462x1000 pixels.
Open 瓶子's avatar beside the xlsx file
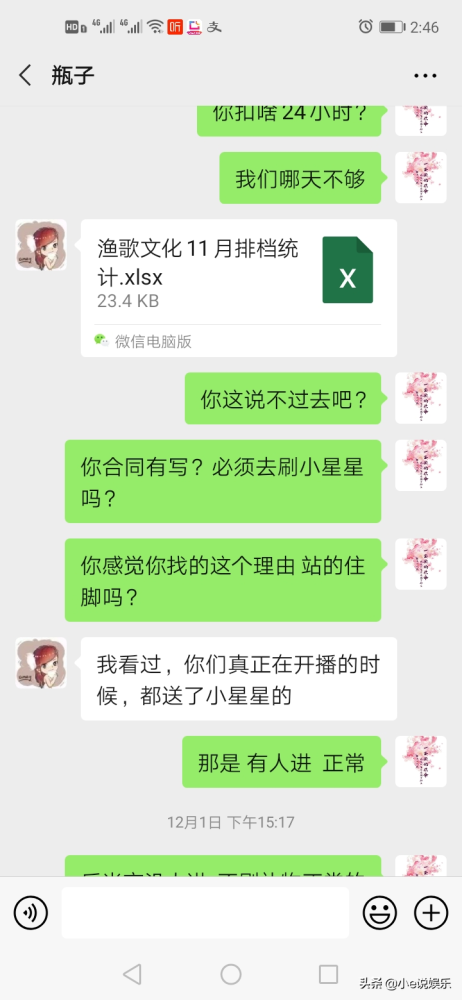[41, 245]
